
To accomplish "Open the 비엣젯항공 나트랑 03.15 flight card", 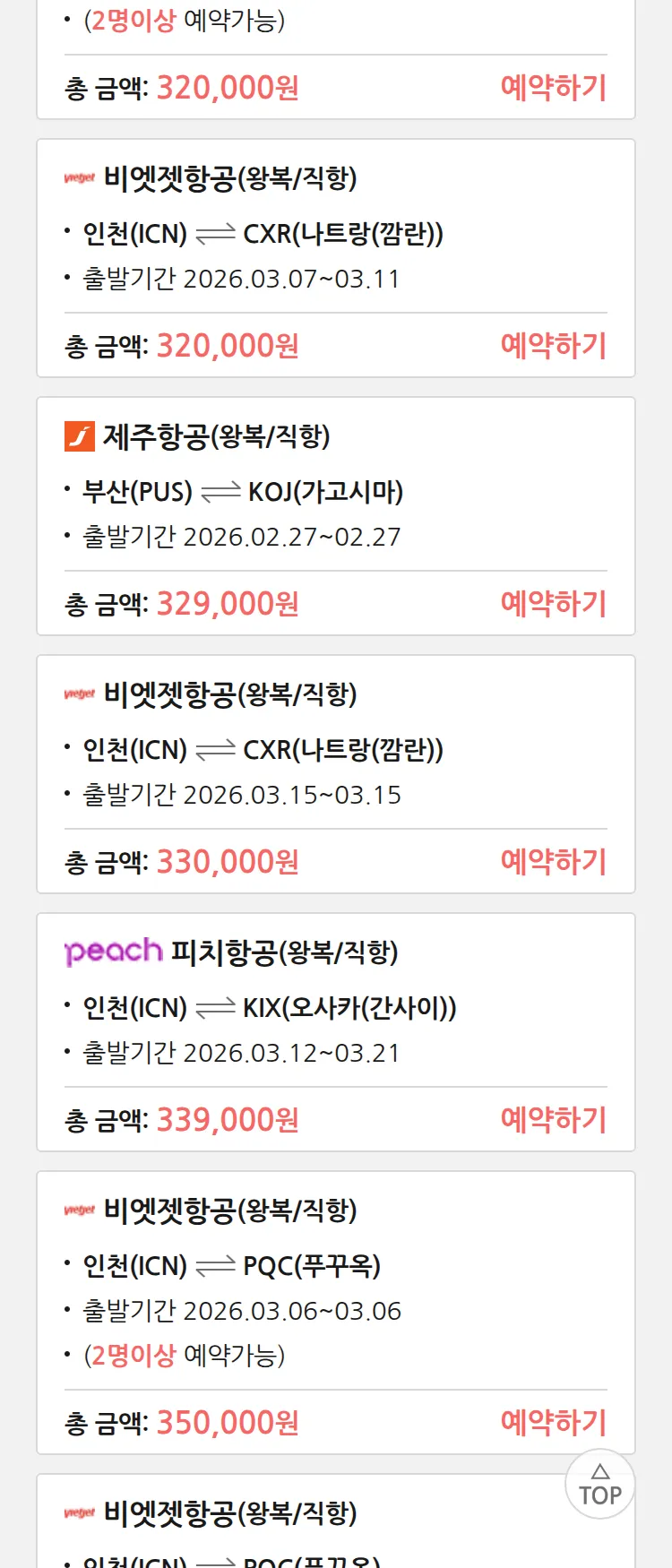I will click(x=335, y=750).
